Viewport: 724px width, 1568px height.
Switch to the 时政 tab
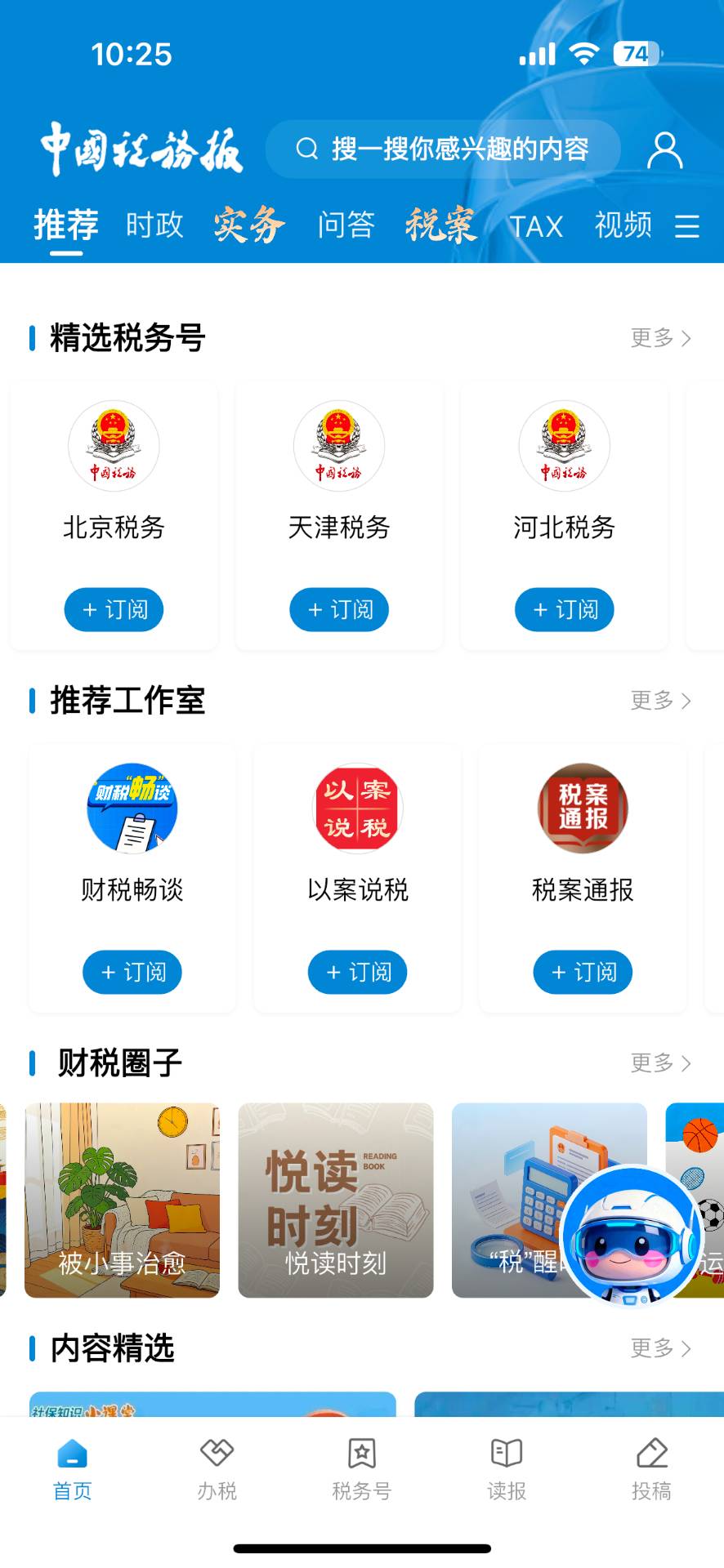coord(154,226)
